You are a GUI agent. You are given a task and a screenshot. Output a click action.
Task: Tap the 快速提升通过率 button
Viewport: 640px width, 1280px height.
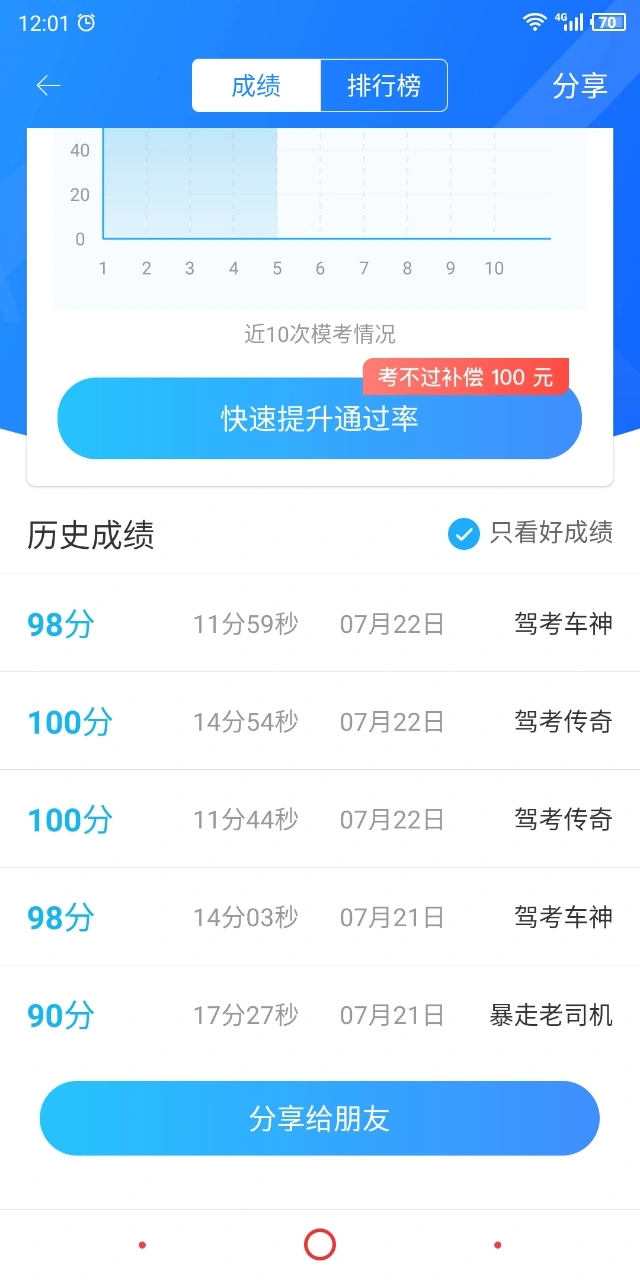point(319,418)
